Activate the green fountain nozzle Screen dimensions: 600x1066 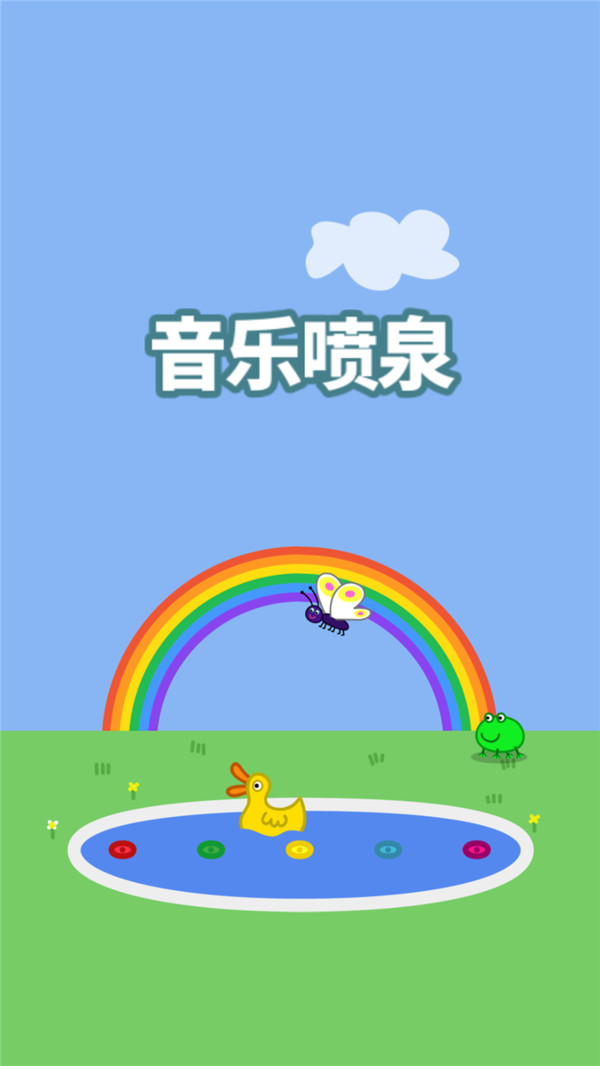(211, 849)
